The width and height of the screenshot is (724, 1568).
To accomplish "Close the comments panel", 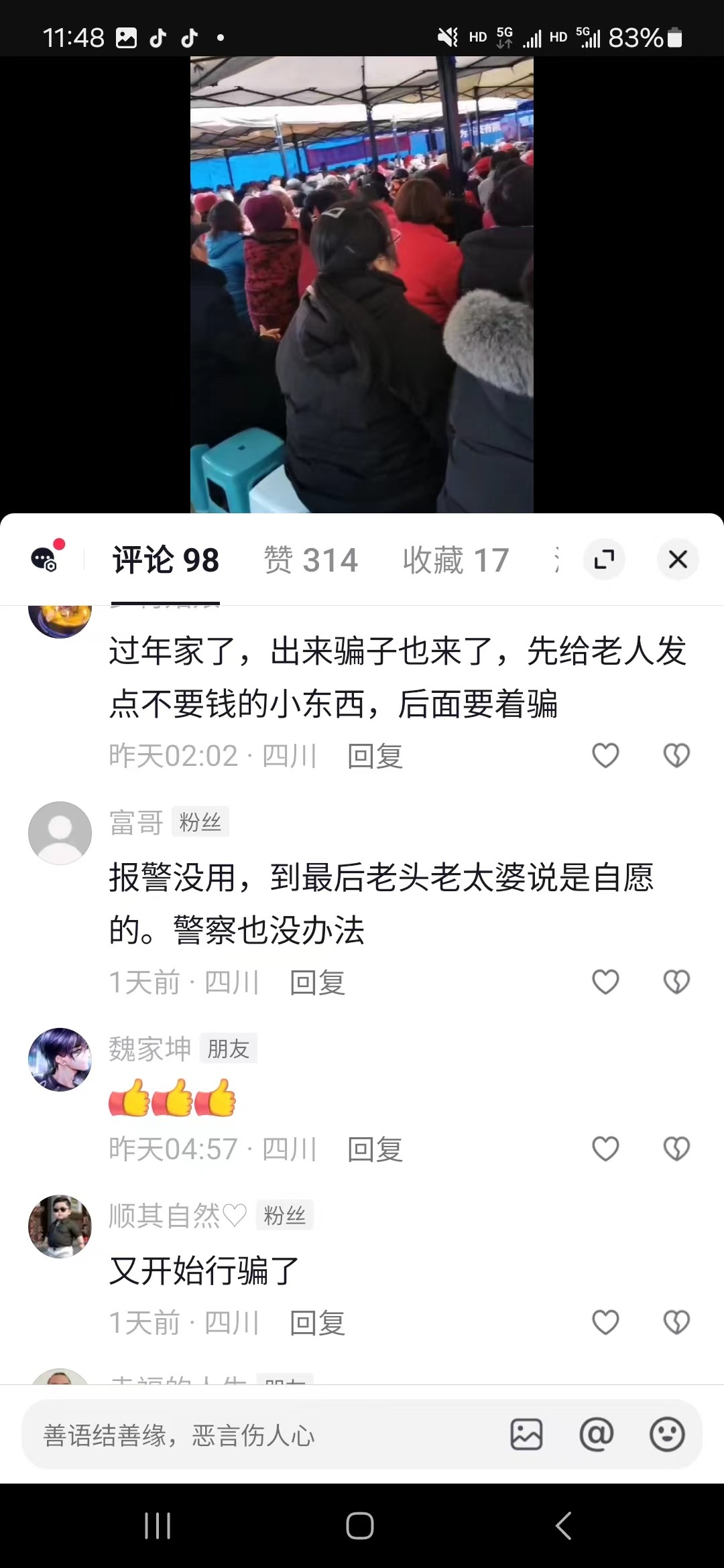I will point(678,559).
